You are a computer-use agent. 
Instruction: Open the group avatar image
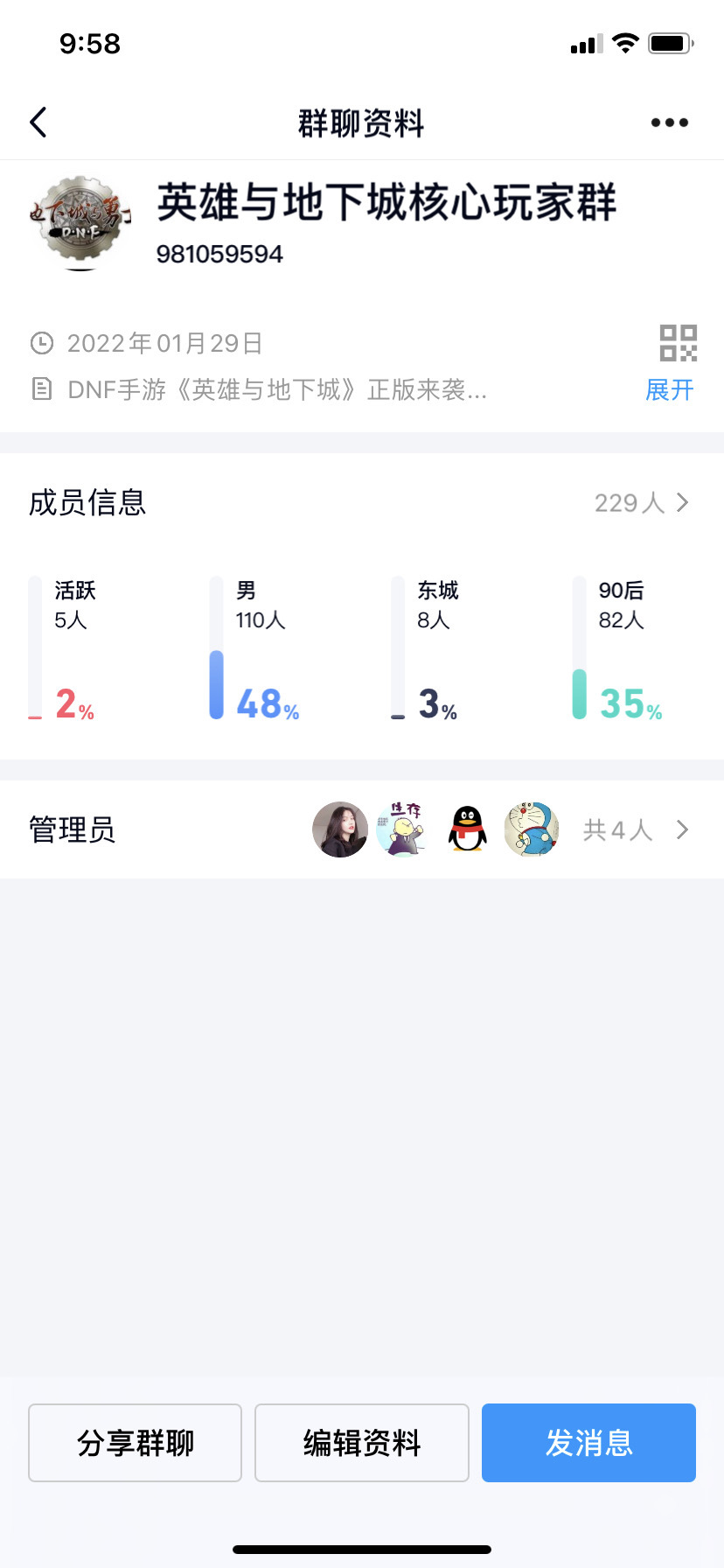(80, 220)
